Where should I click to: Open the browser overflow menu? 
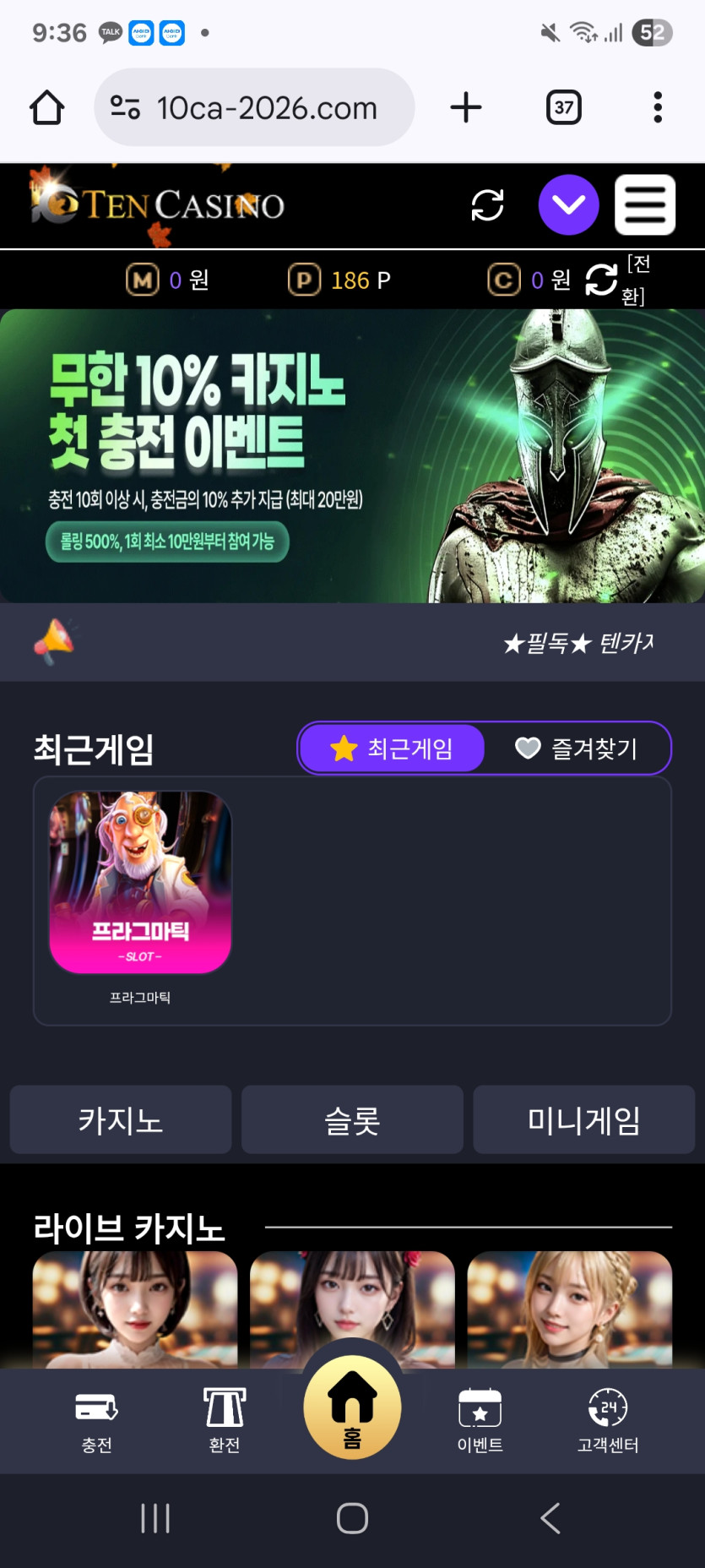[657, 108]
